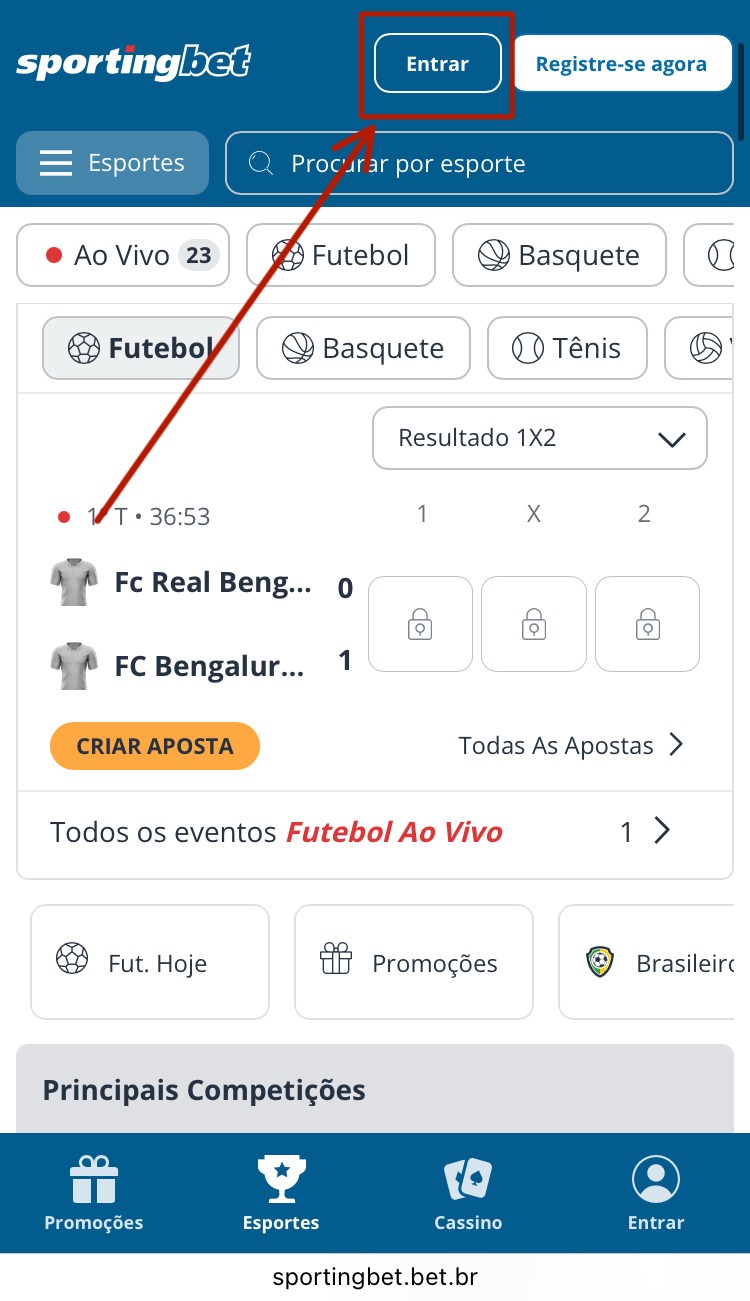
Task: Expand the Resultado 1X2 dropdown
Action: click(x=539, y=438)
